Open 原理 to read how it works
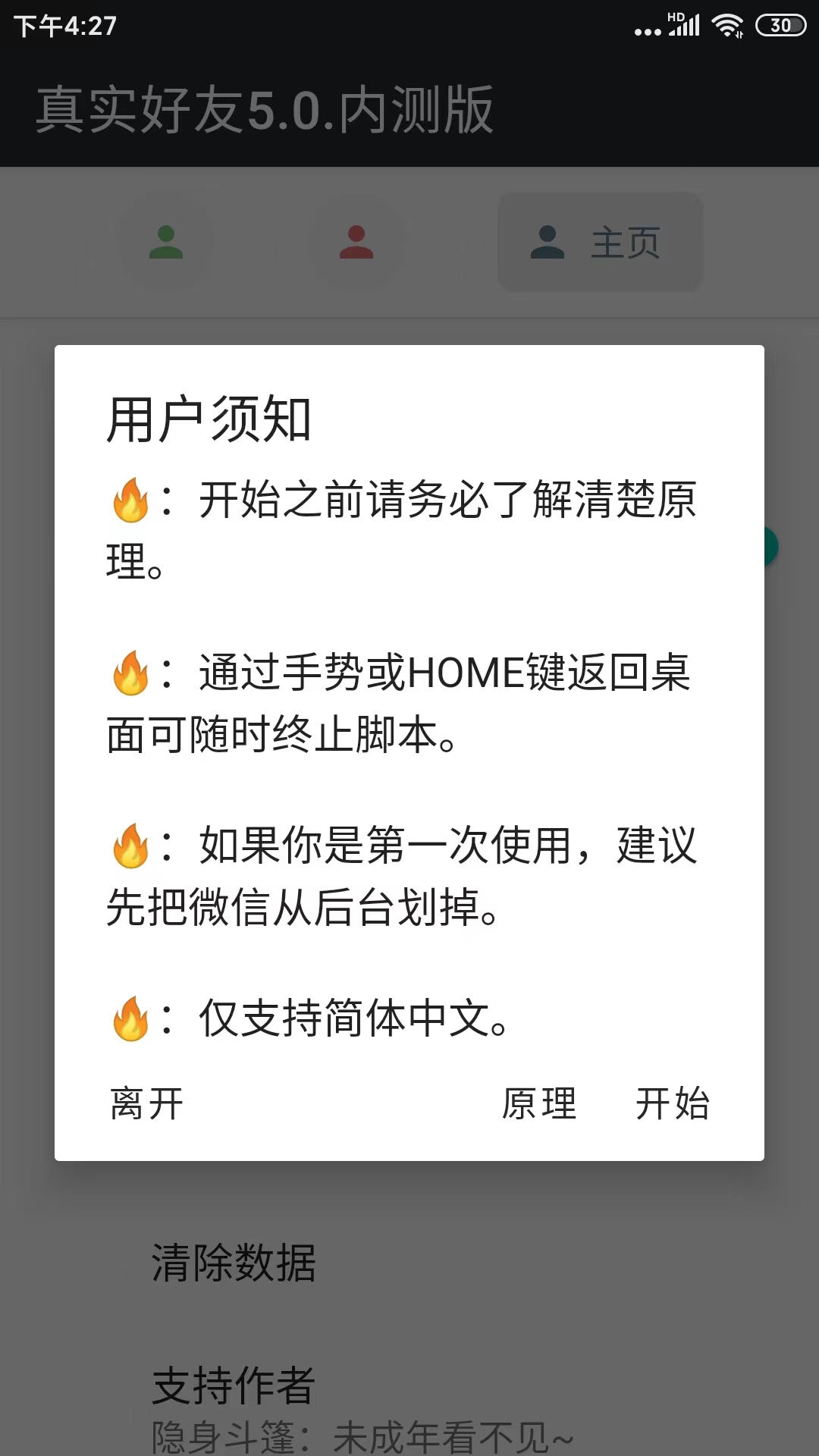 (539, 1103)
